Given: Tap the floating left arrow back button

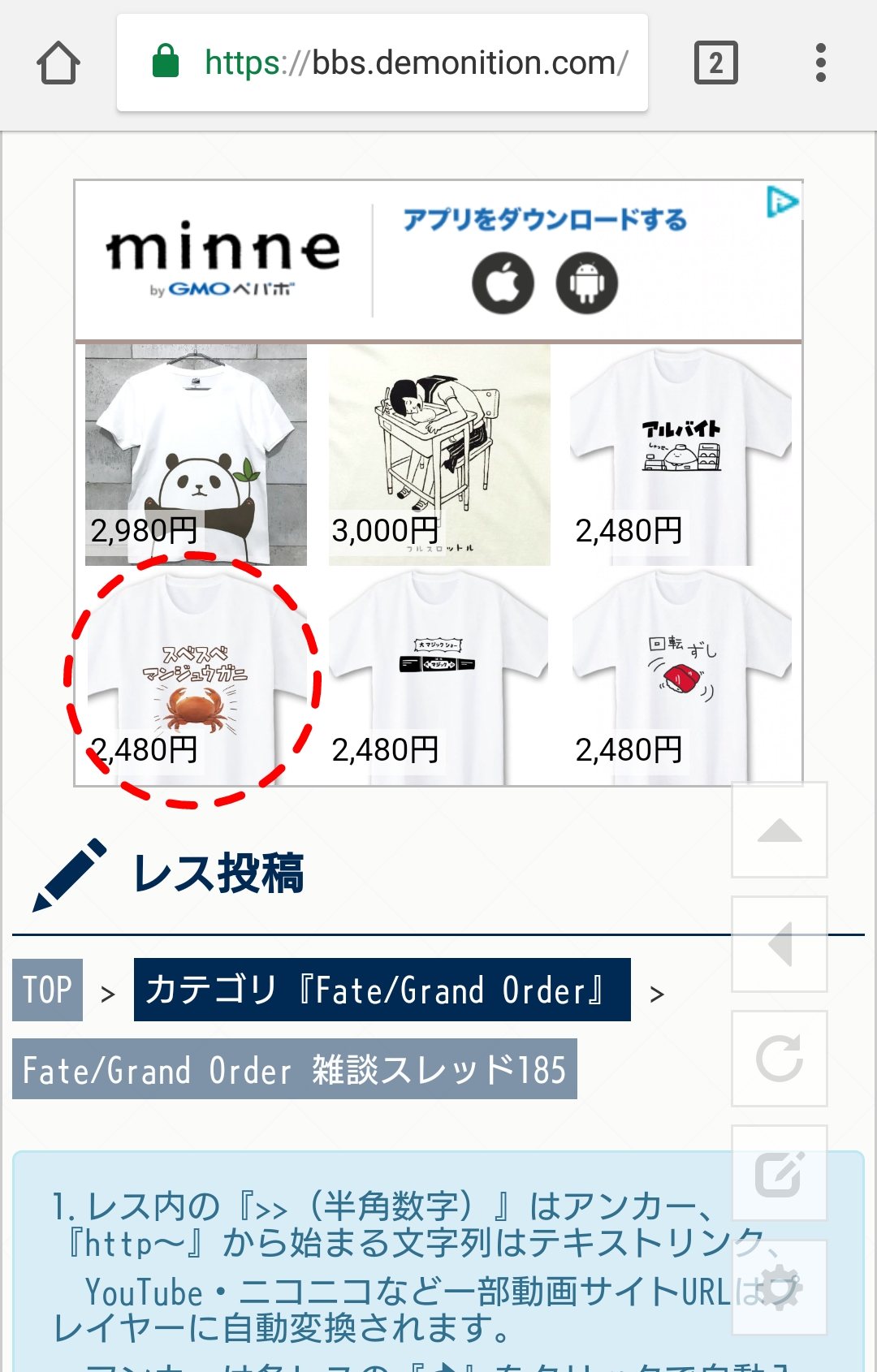Looking at the screenshot, I should [x=780, y=944].
